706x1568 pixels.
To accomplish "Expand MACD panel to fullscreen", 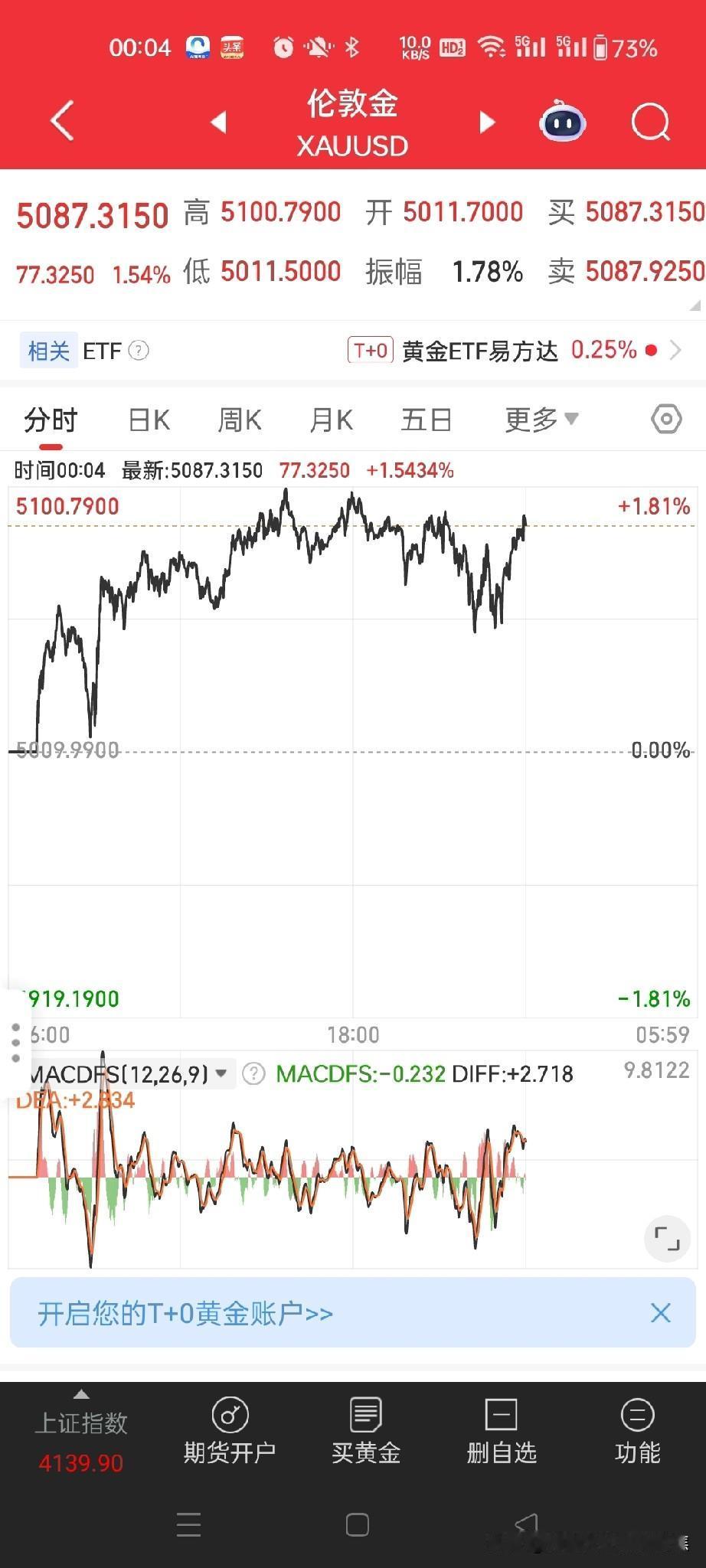I will pos(666,1238).
